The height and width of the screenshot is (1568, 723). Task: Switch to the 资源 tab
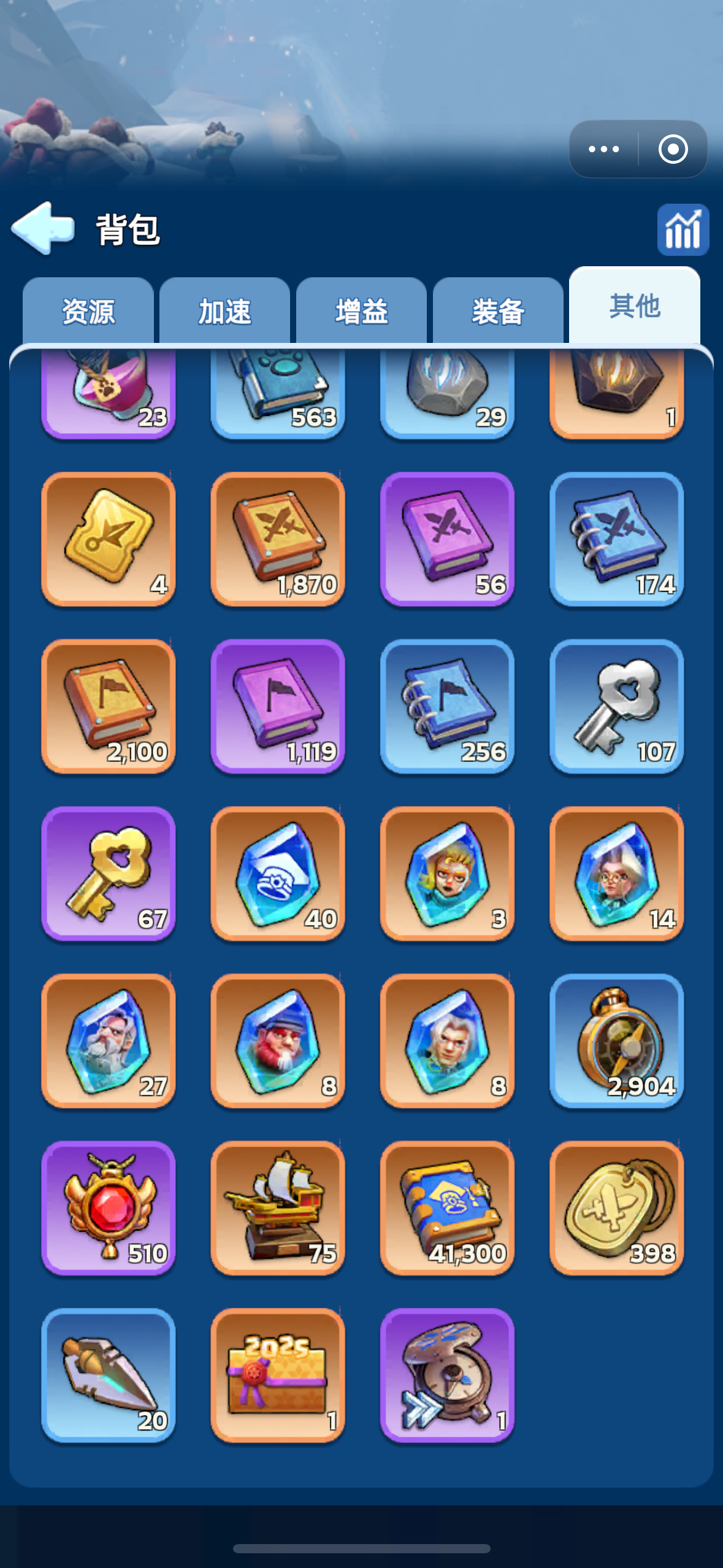[x=88, y=311]
